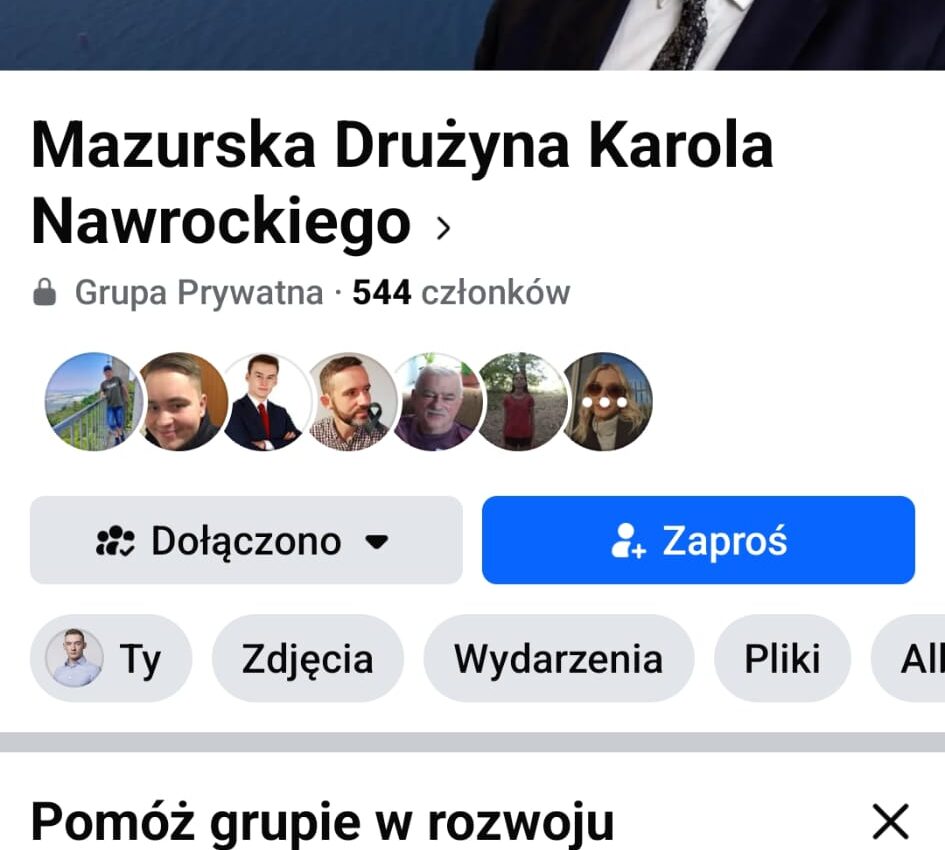
Task: Open the Zdjęcia photos chip
Action: pos(307,659)
